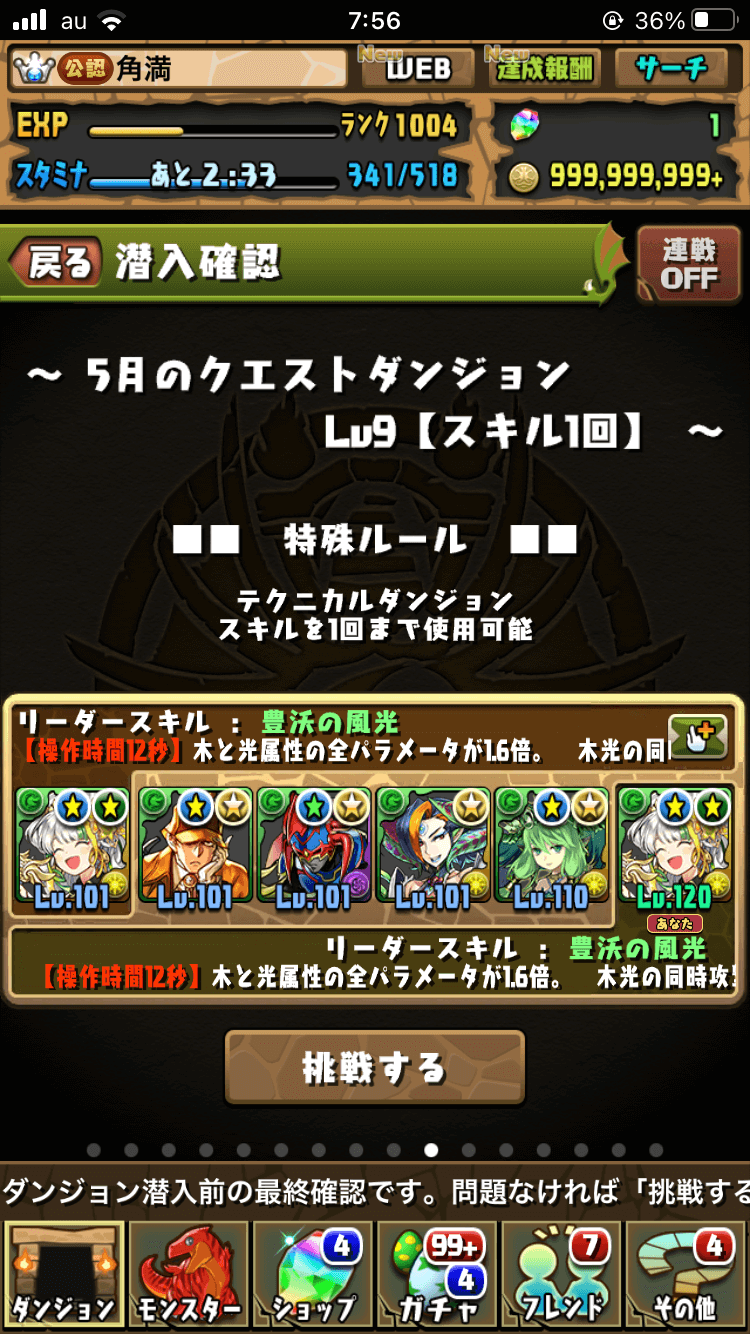Tap 挑戦する to start the dungeon

(x=374, y=1068)
